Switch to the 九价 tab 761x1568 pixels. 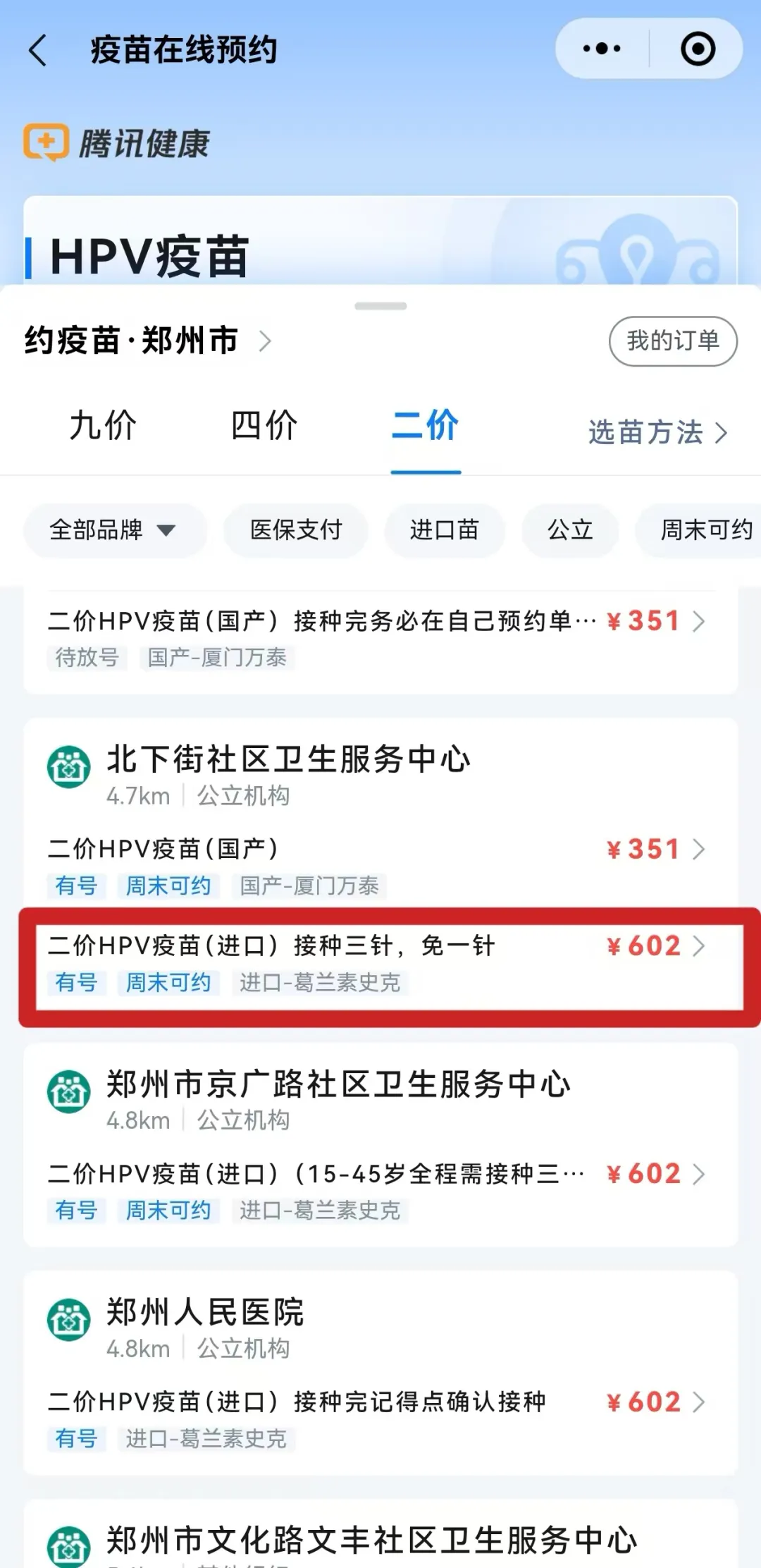[x=103, y=426]
